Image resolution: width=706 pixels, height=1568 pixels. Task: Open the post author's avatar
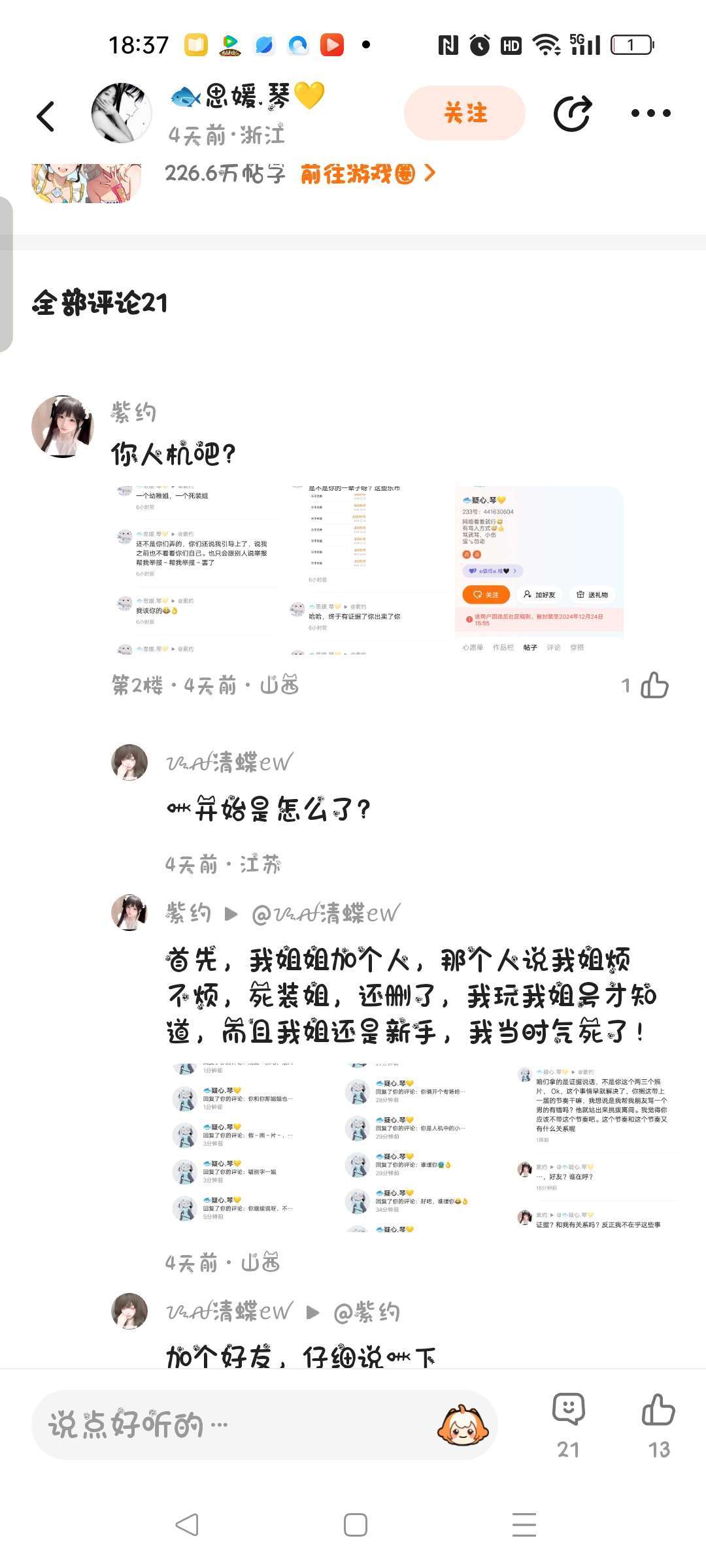(x=122, y=113)
